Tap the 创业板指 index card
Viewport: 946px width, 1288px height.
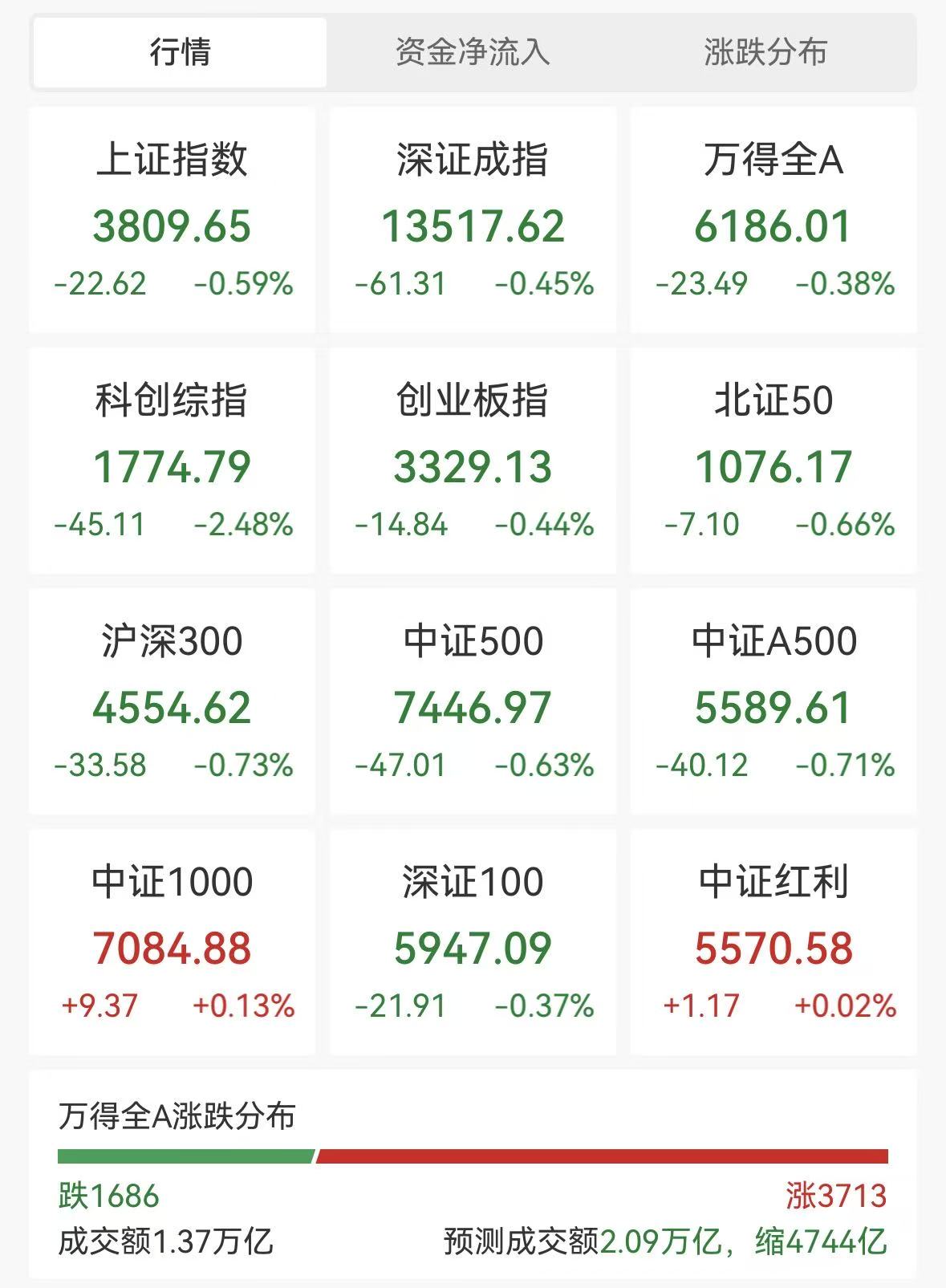pyautogui.click(x=473, y=461)
